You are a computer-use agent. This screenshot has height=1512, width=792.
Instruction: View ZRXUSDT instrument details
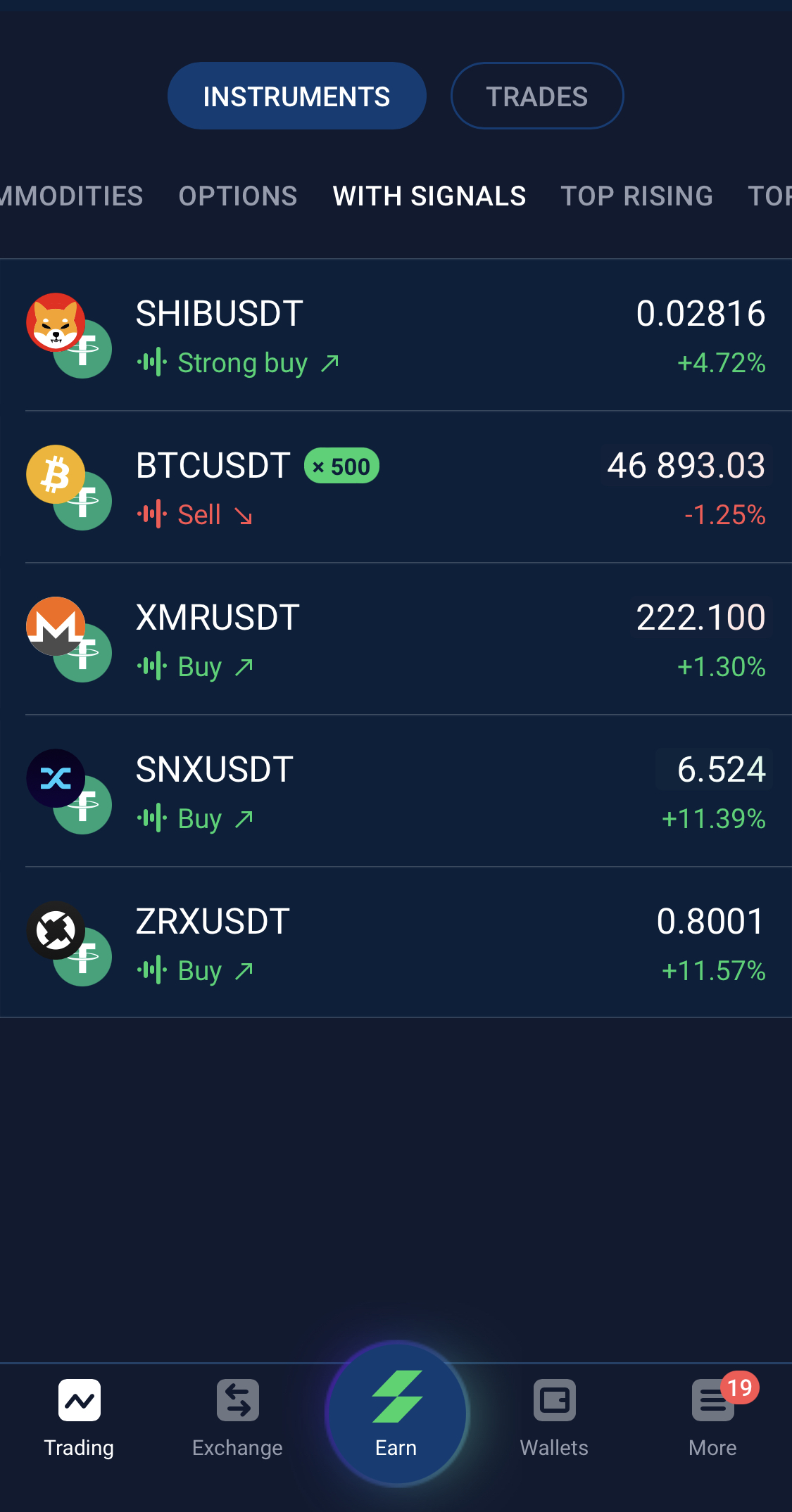coord(396,943)
